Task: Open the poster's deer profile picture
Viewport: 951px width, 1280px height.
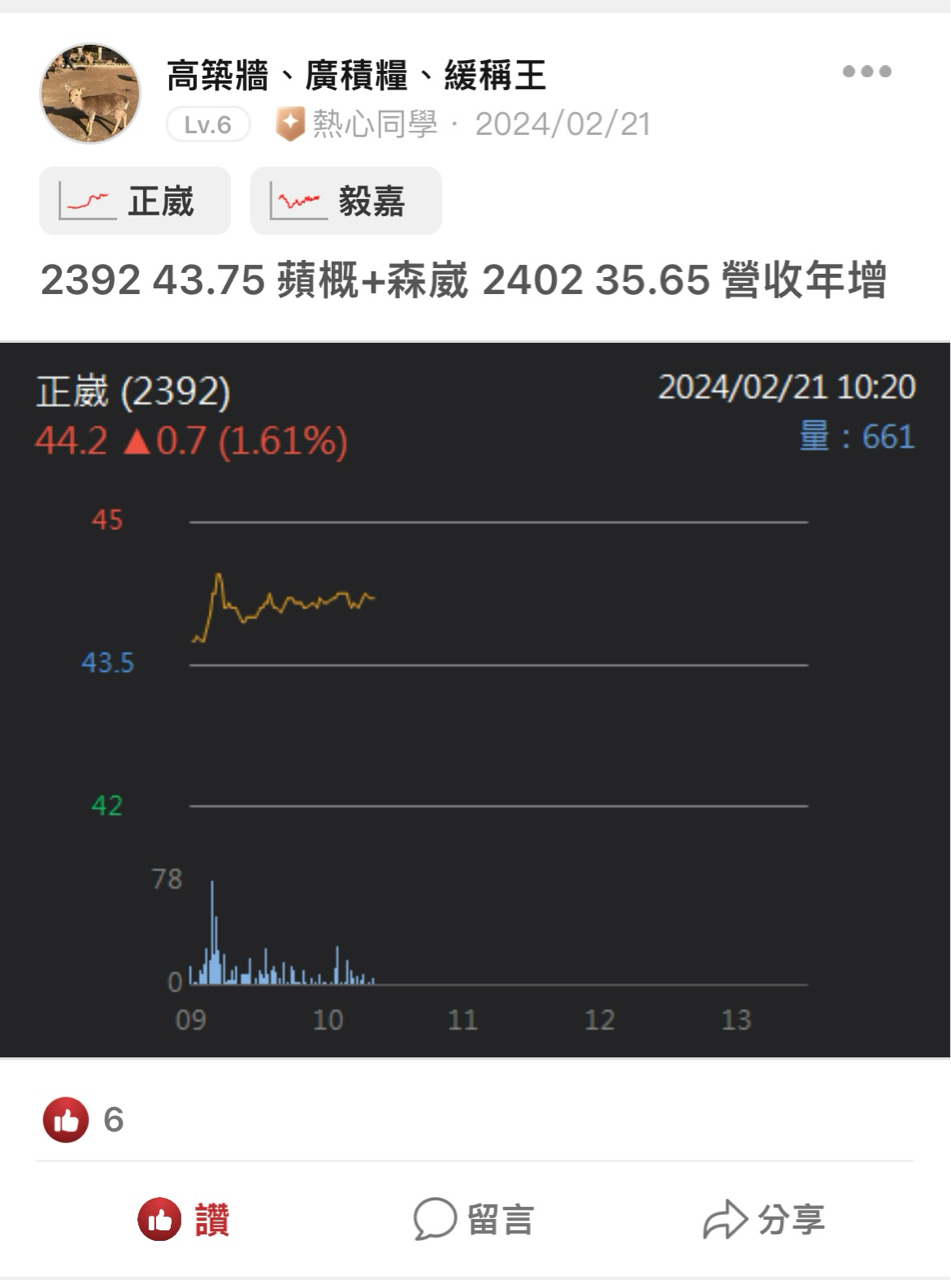Action: coord(90,94)
